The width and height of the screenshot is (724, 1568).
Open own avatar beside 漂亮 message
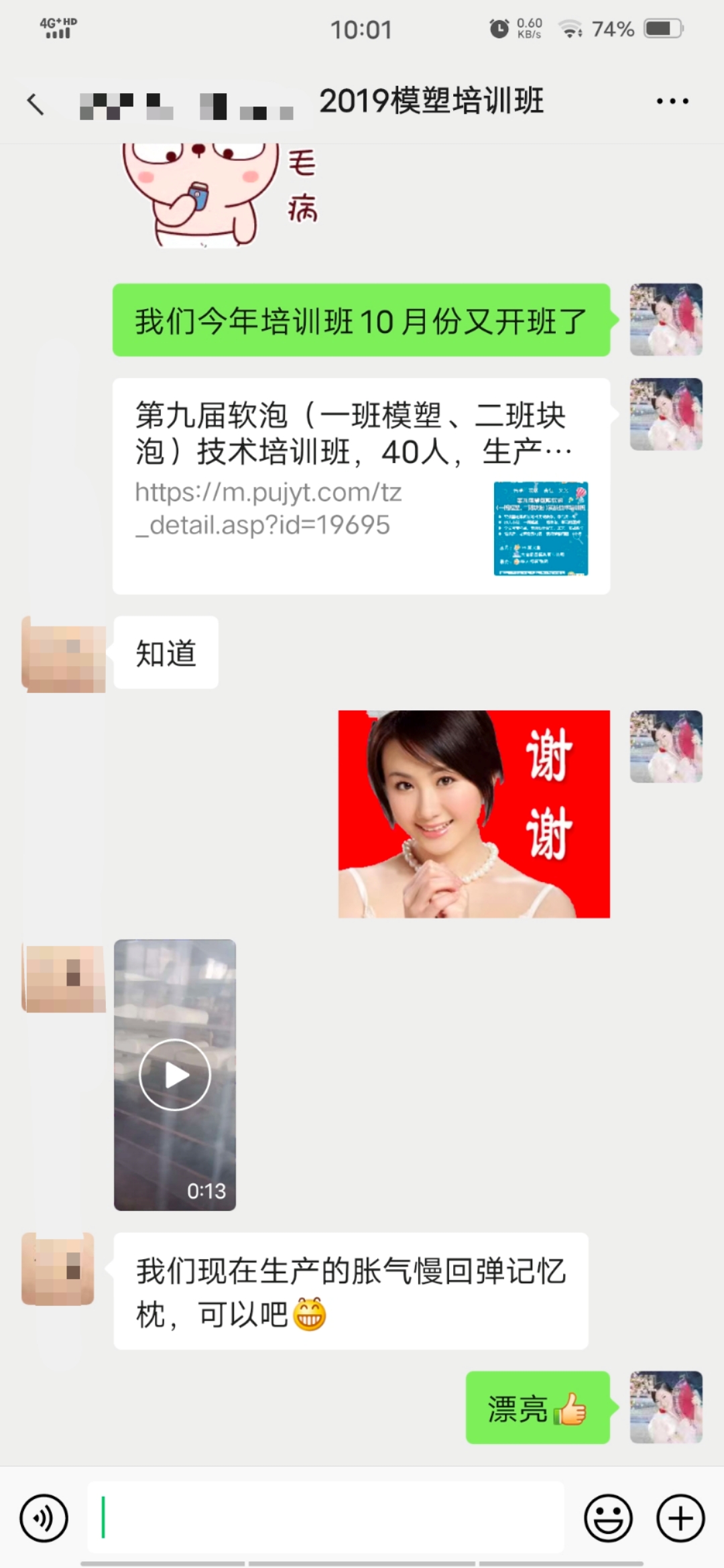coord(666,1407)
